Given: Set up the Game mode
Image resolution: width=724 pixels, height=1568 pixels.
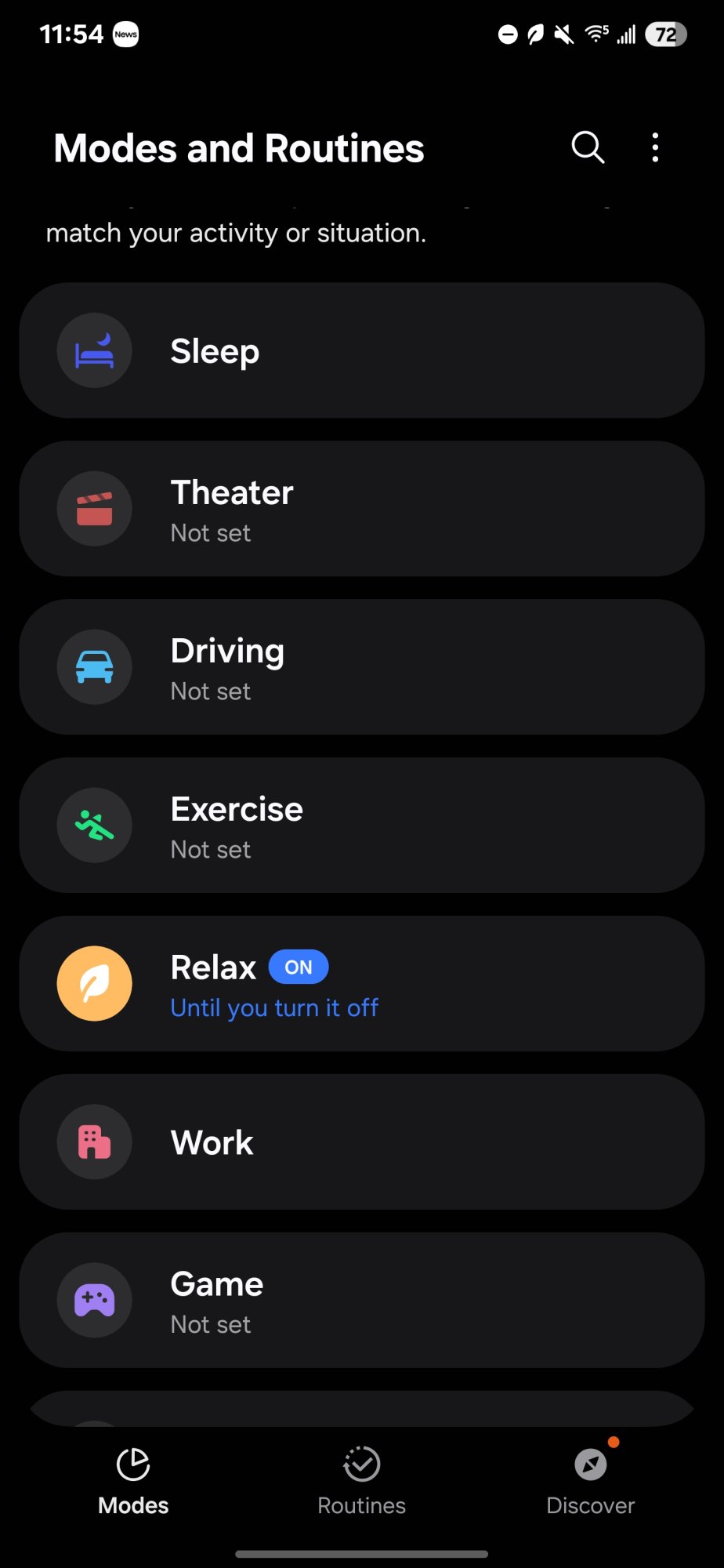Looking at the screenshot, I should pos(361,1301).
